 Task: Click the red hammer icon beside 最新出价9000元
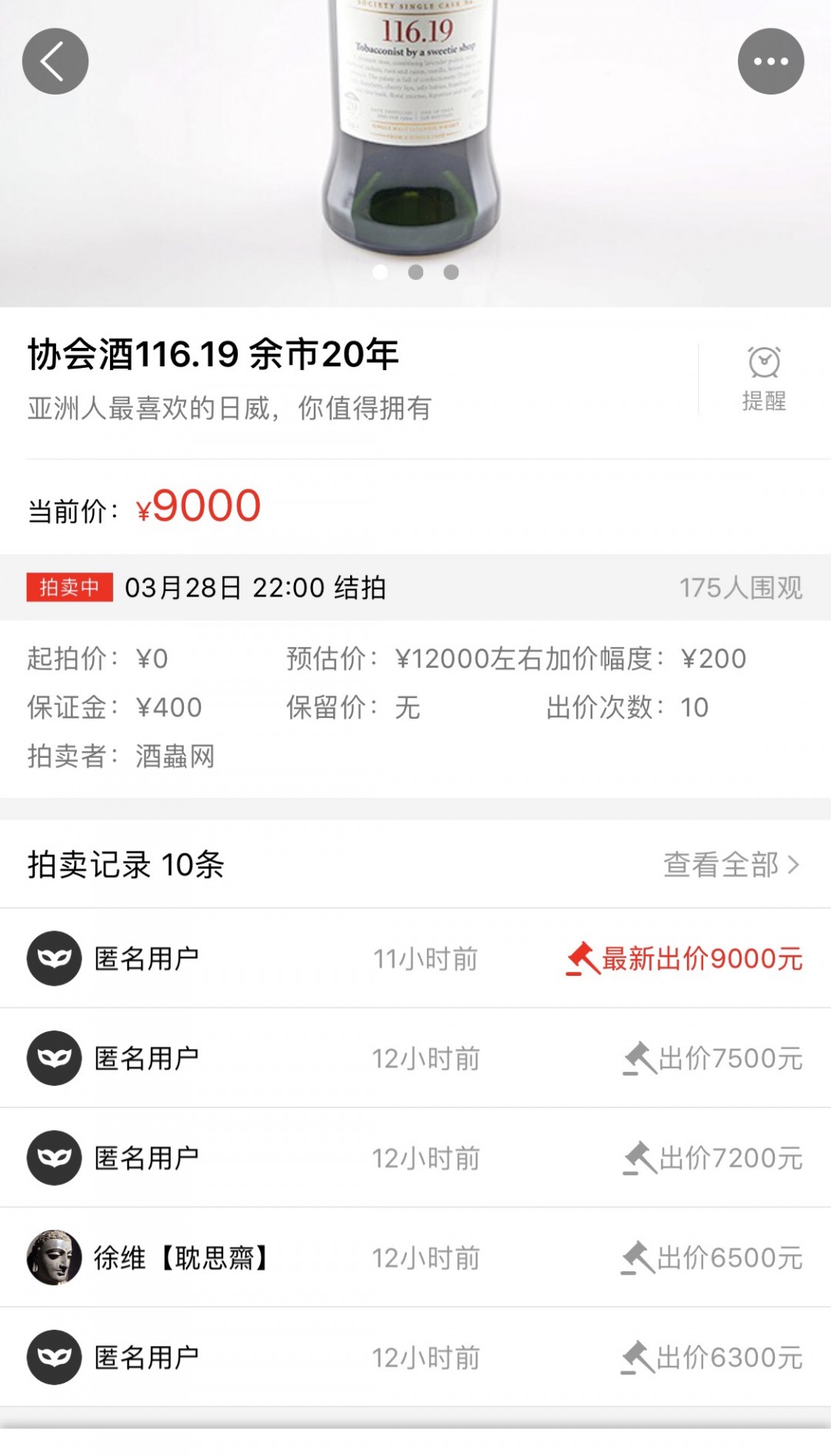(582, 958)
